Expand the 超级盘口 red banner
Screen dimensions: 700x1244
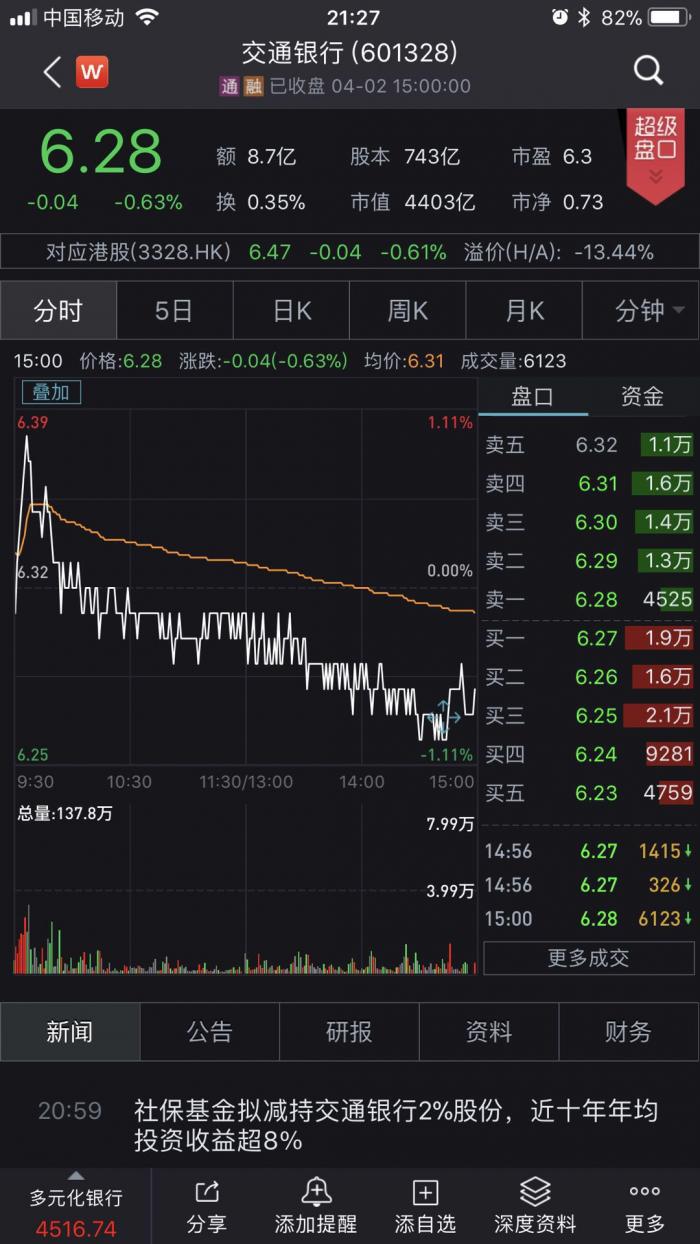coord(655,152)
